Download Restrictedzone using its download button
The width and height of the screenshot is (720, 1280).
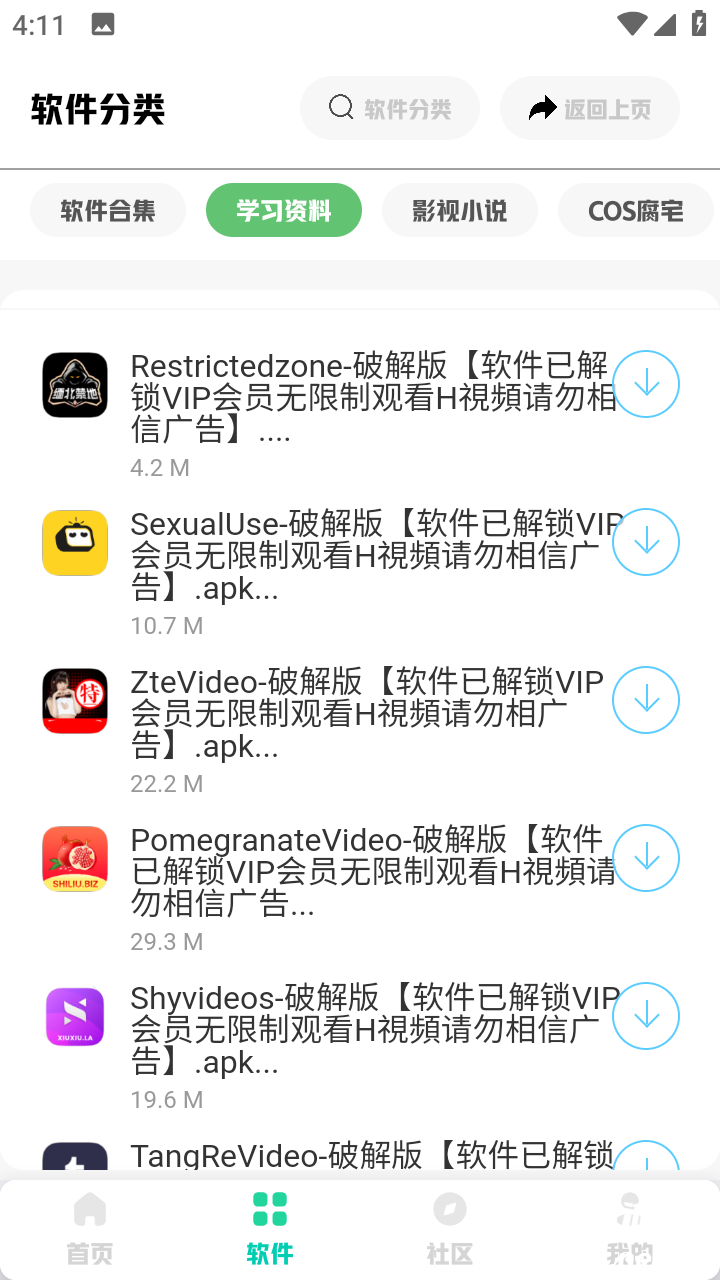coord(646,384)
